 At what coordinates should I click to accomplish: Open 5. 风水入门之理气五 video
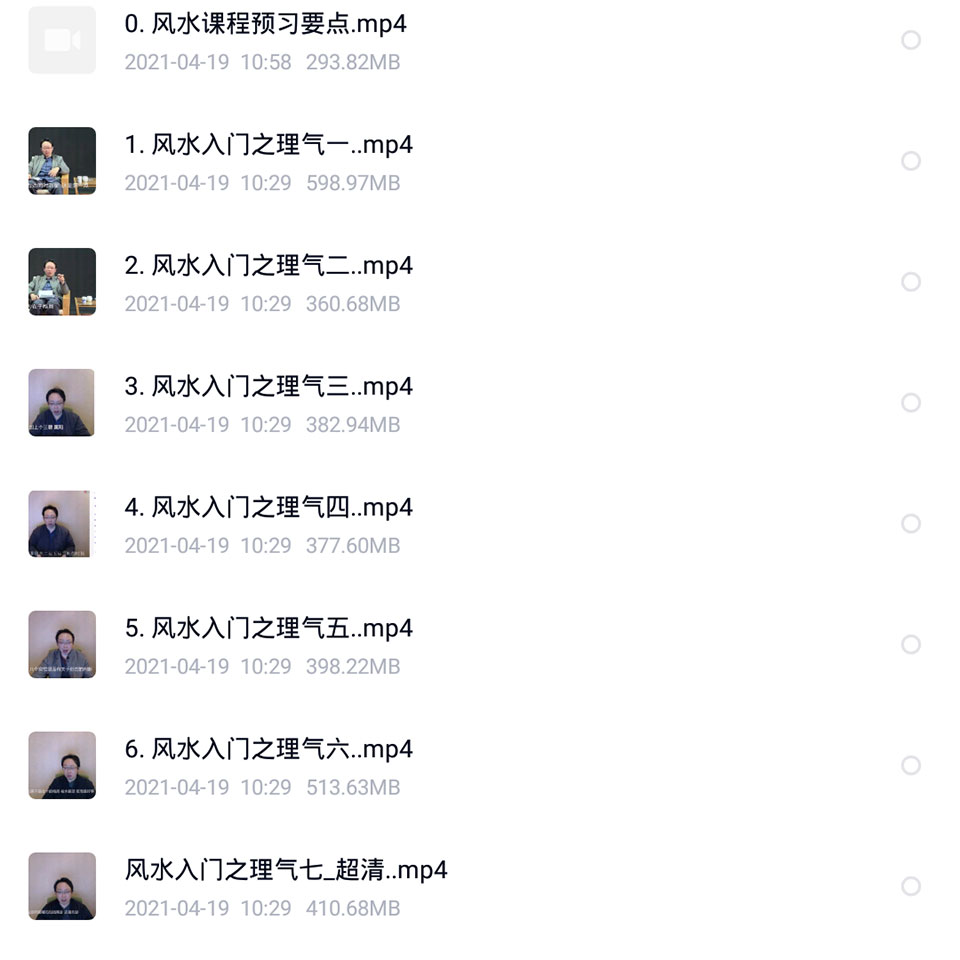tap(268, 629)
